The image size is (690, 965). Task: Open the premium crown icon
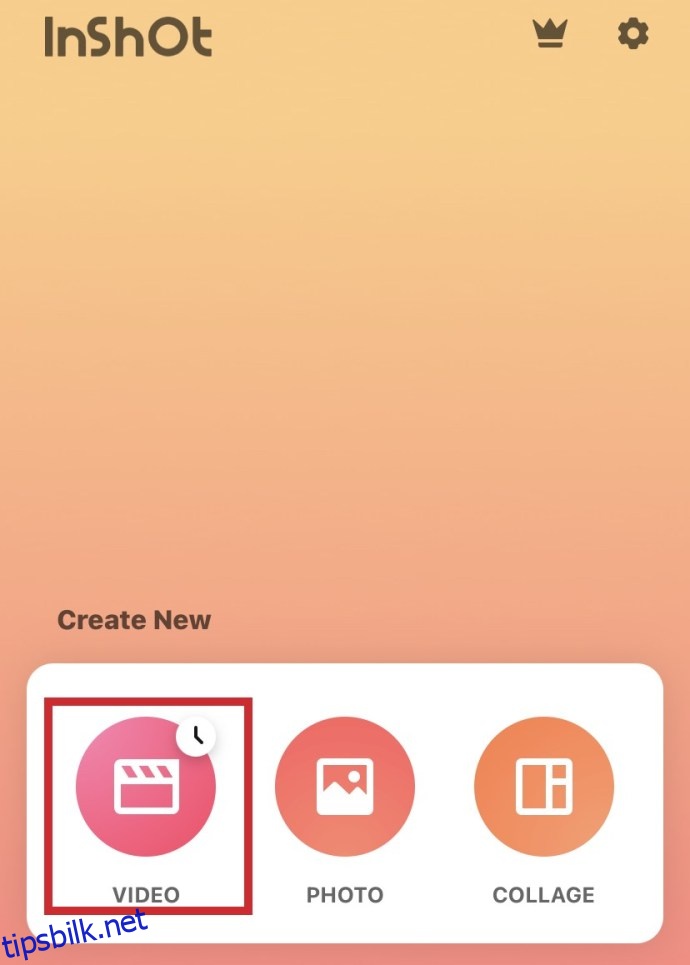point(550,34)
